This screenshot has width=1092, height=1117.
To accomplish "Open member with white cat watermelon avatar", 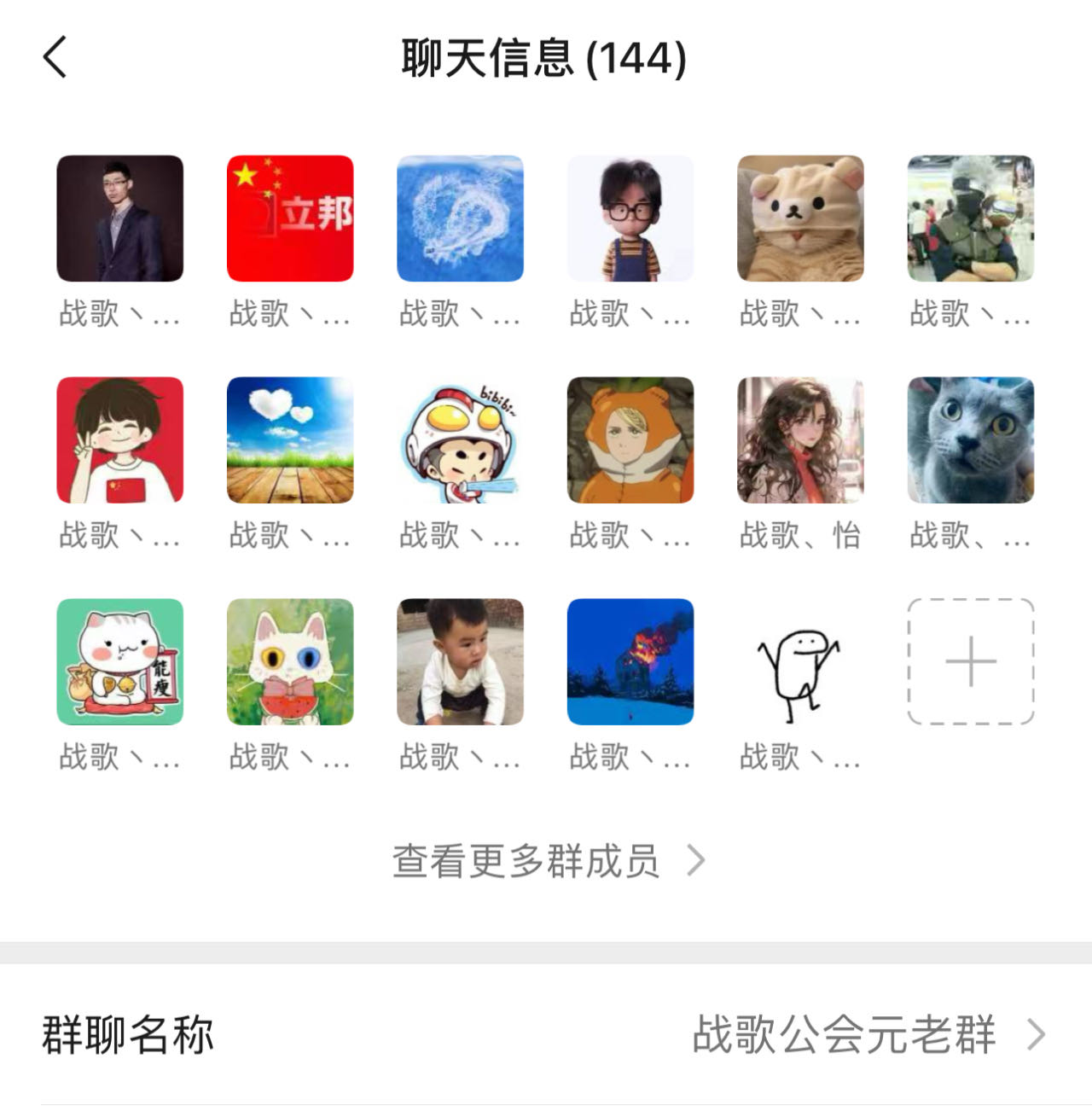I will coord(290,661).
